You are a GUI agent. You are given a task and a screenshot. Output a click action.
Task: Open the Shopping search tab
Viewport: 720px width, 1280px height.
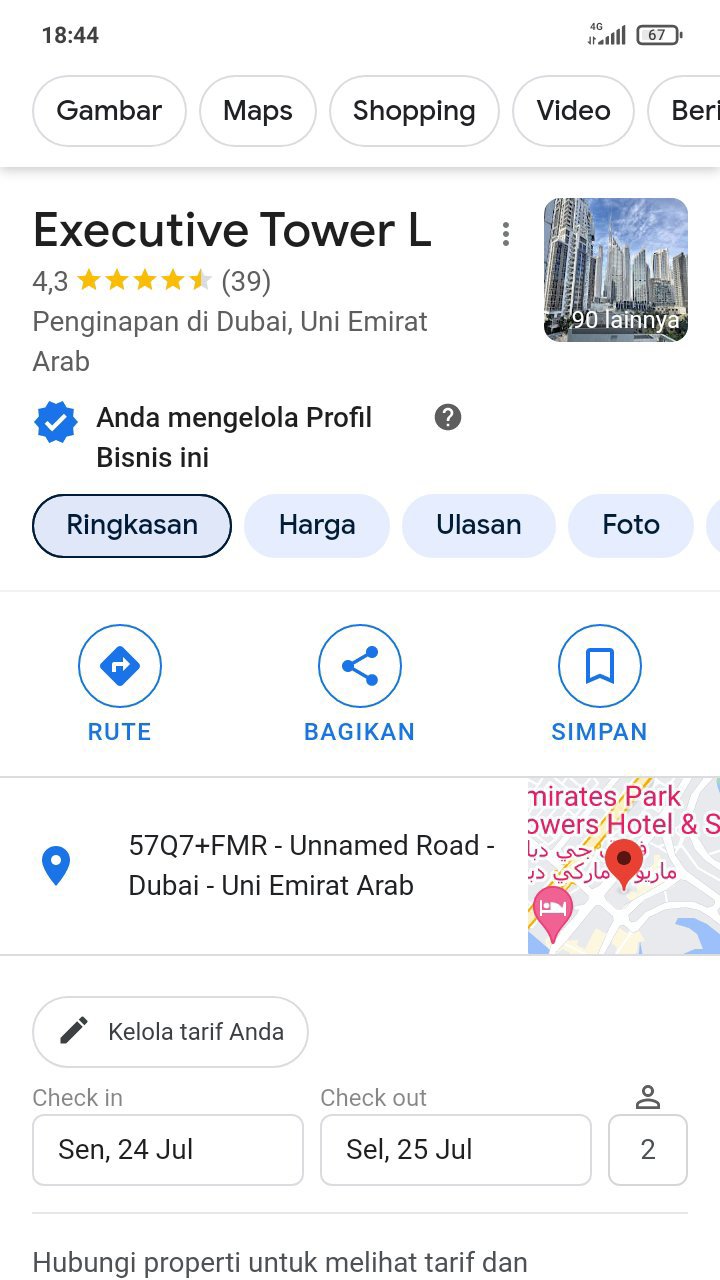(x=414, y=111)
